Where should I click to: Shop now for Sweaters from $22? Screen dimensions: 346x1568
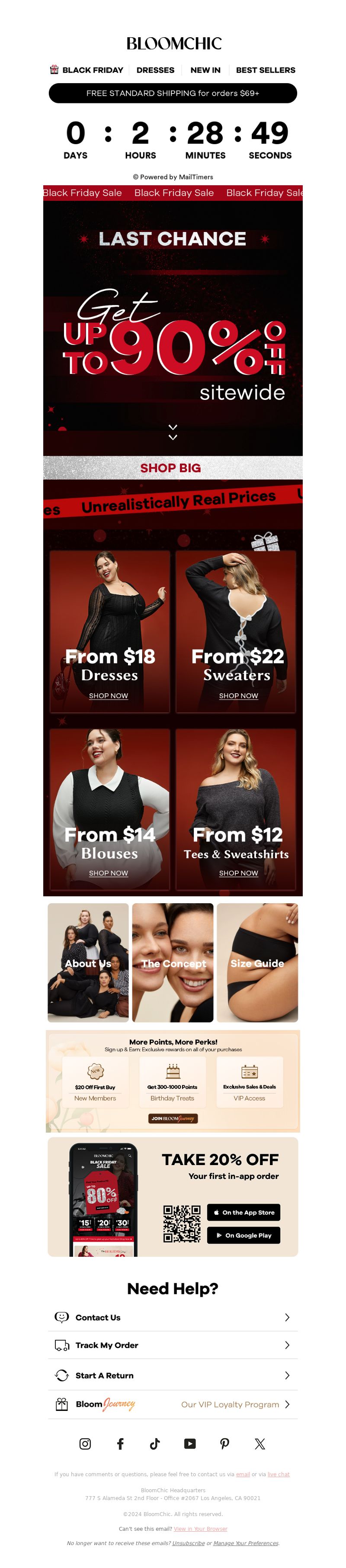238,696
